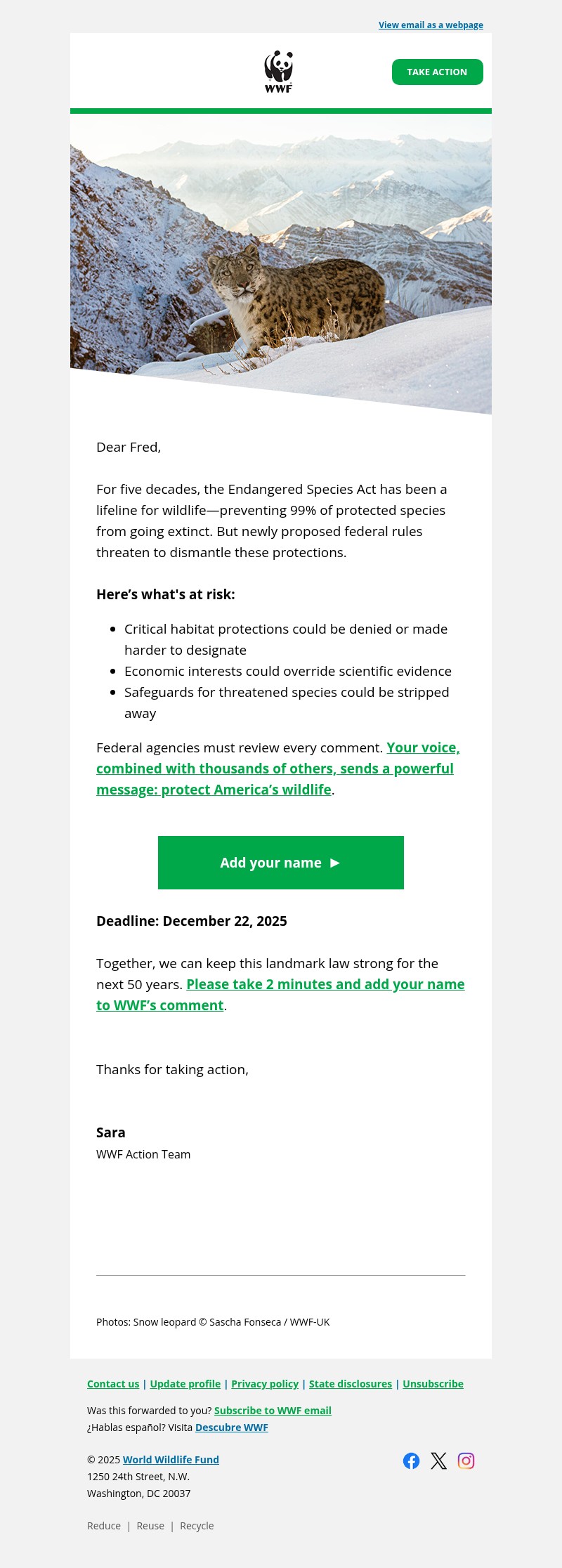Follow the 'protect America's wildlife' green link
This screenshot has height=1568, width=562.
(246, 790)
